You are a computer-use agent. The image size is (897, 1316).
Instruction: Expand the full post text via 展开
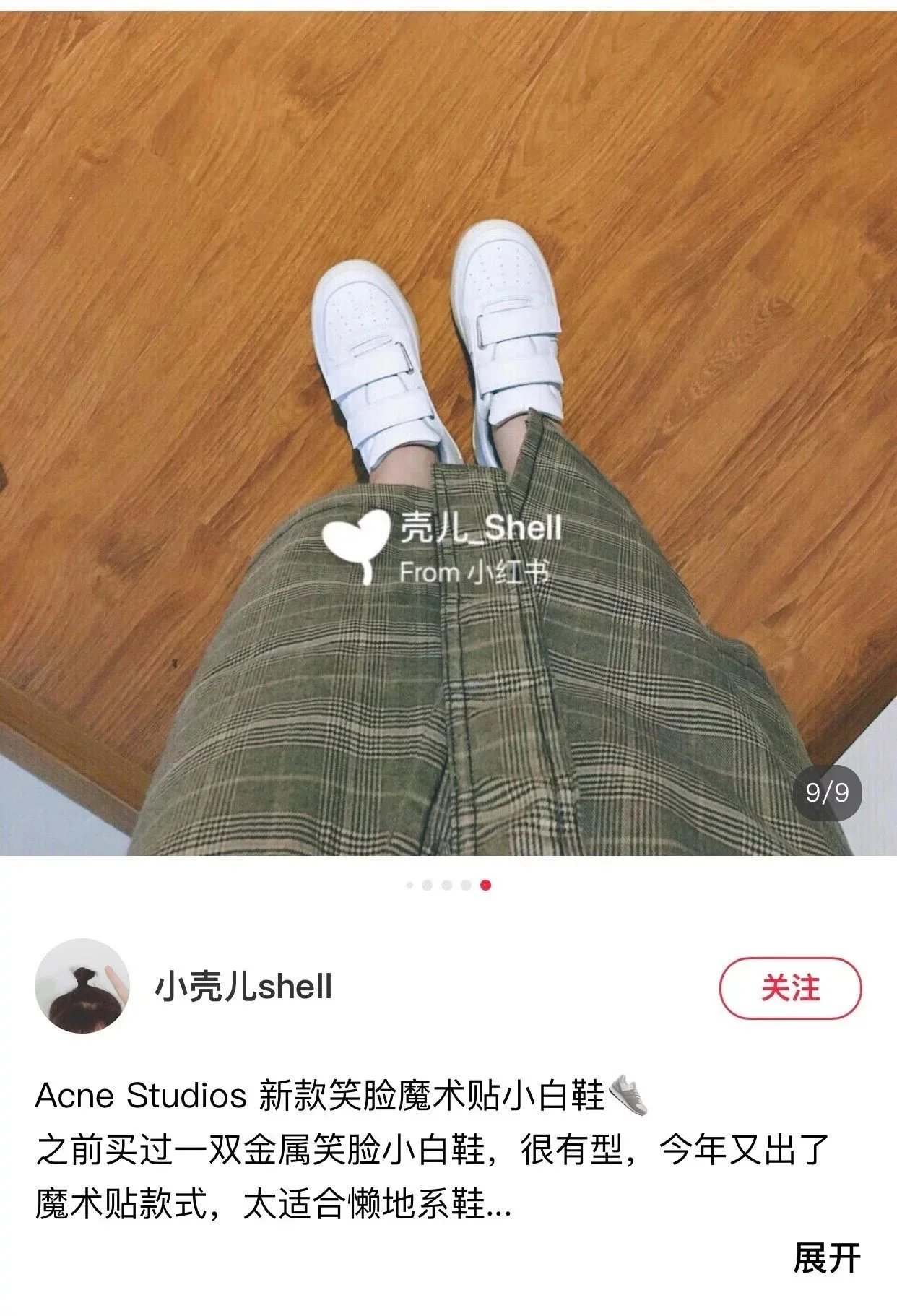coord(826,1258)
